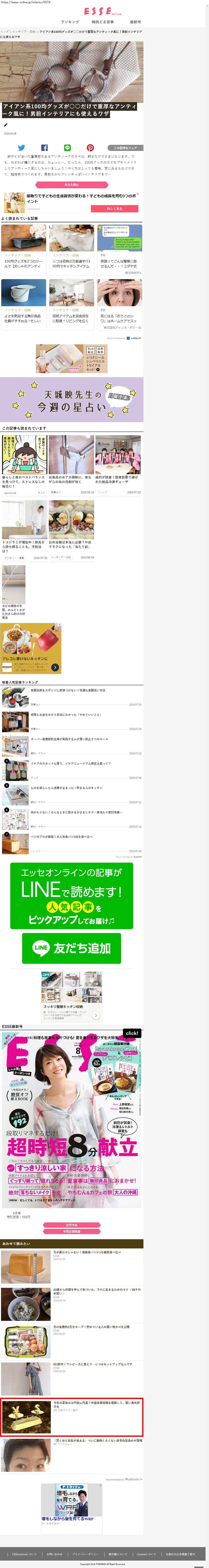Pin the article on Pinterest
The image size is (209, 1568).
[90, 148]
